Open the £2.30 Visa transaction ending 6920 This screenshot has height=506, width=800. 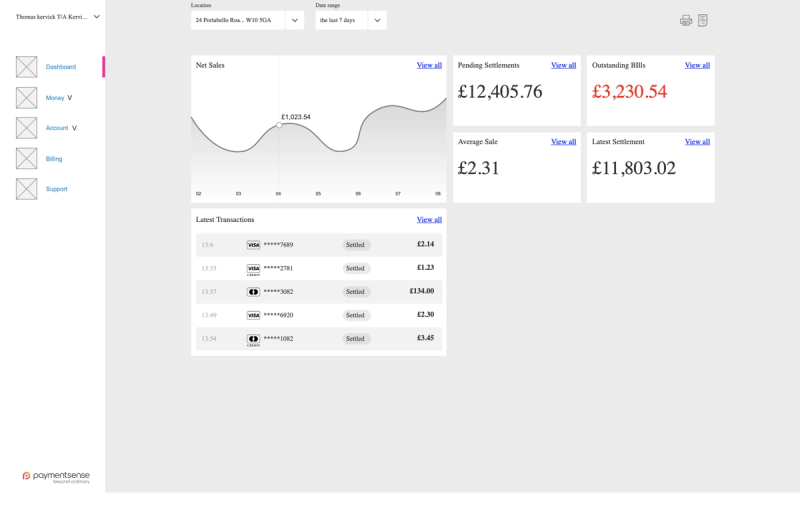318,315
